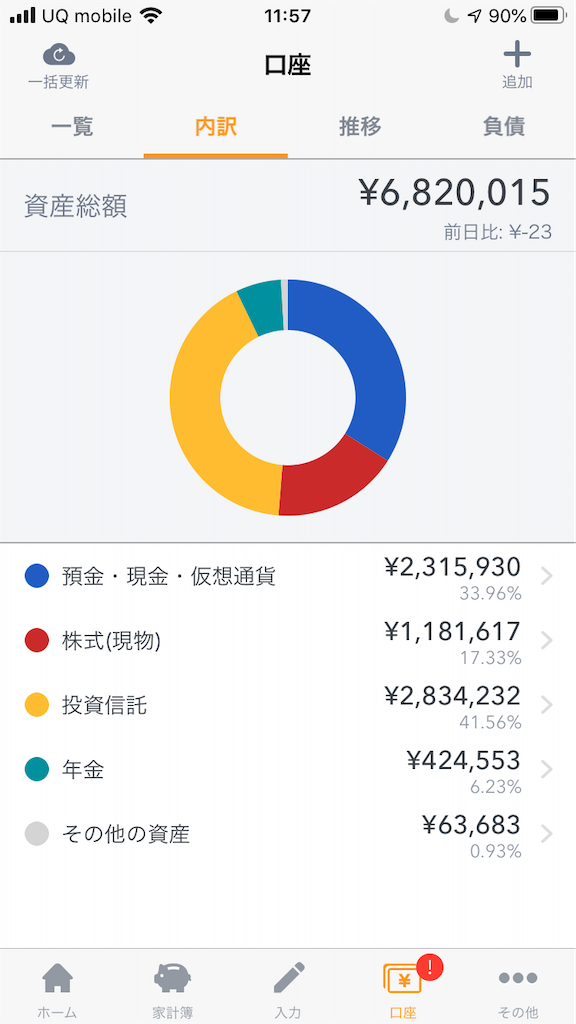
Task: Switch to the 一覧 tab
Action: pyautogui.click(x=72, y=127)
